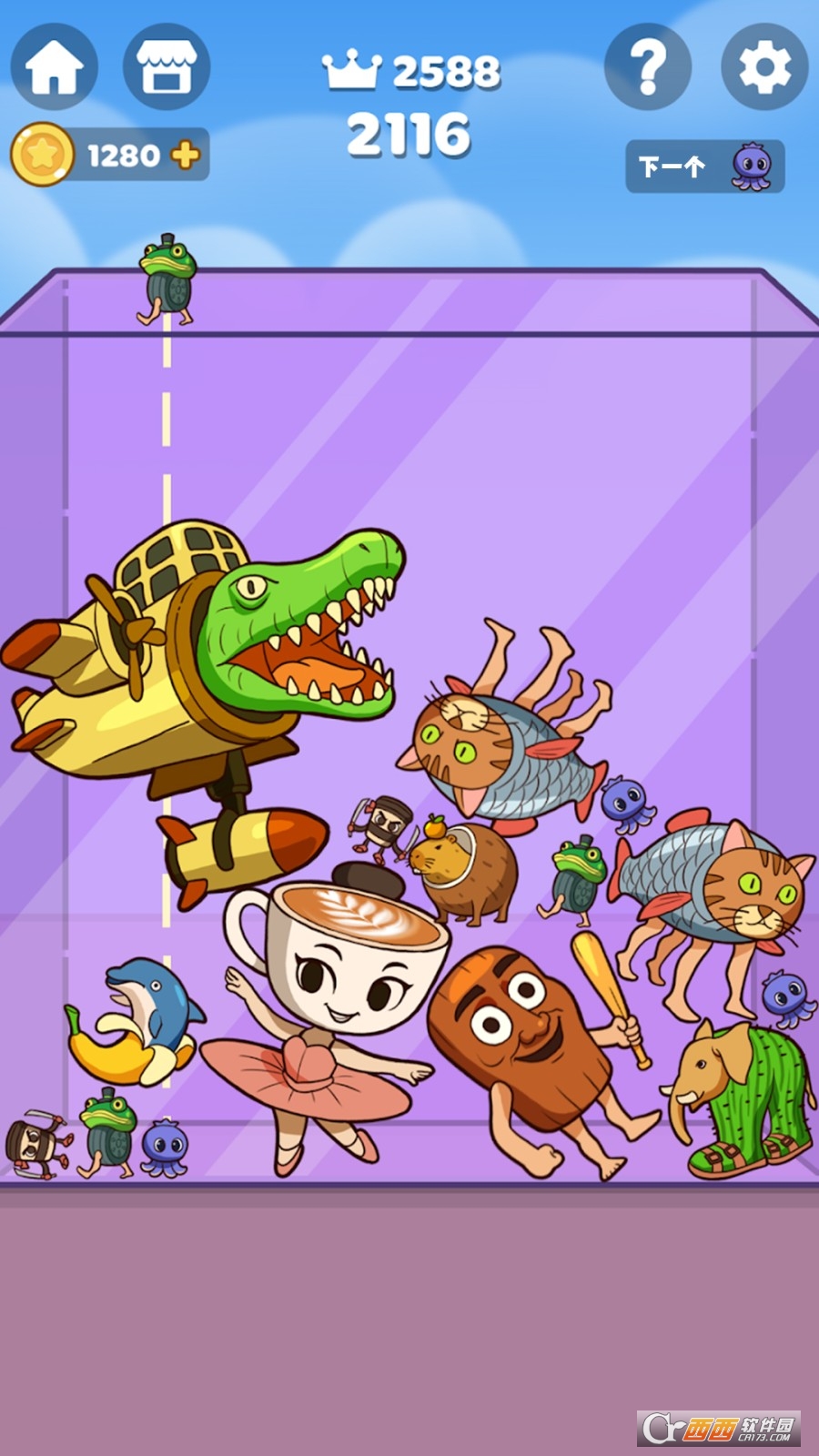Open the settings gear
This screenshot has height=1456, width=819.
[x=763, y=67]
